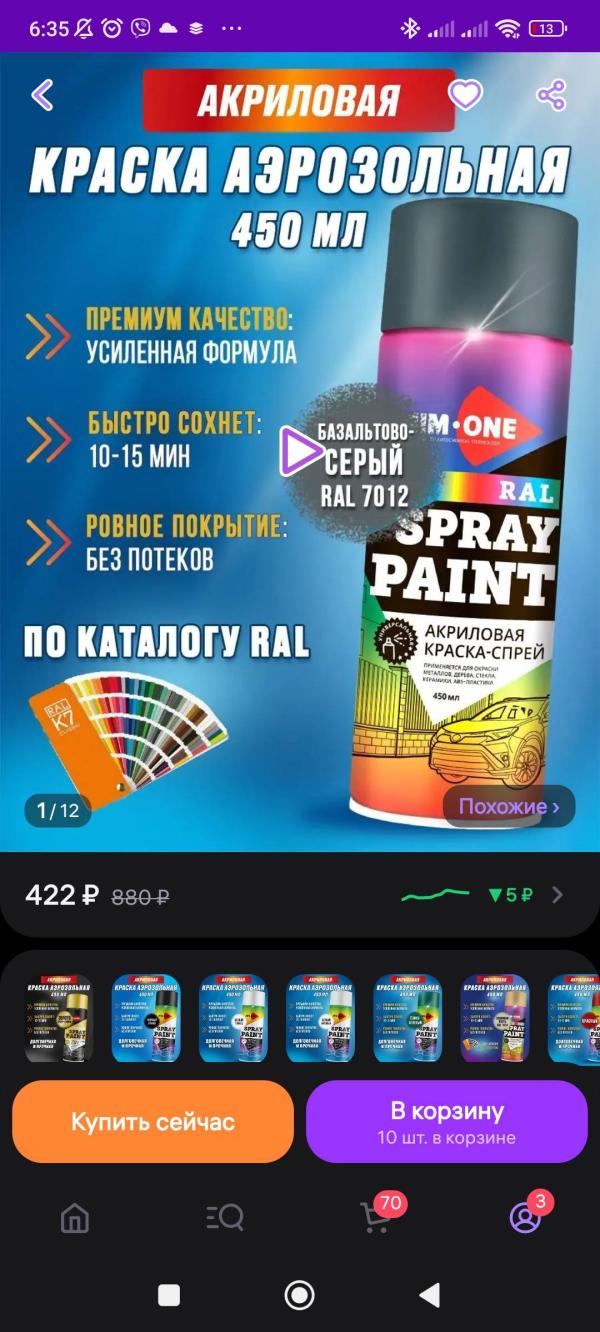
Task: Open the shopping cart tab
Action: [378, 1215]
